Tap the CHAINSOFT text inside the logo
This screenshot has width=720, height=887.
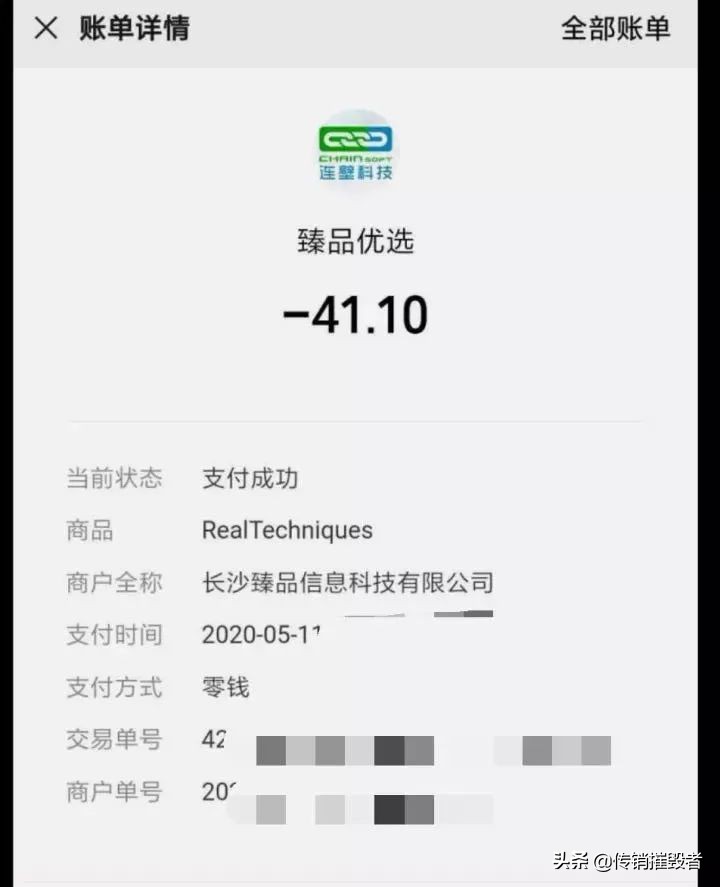pyautogui.click(x=355, y=158)
